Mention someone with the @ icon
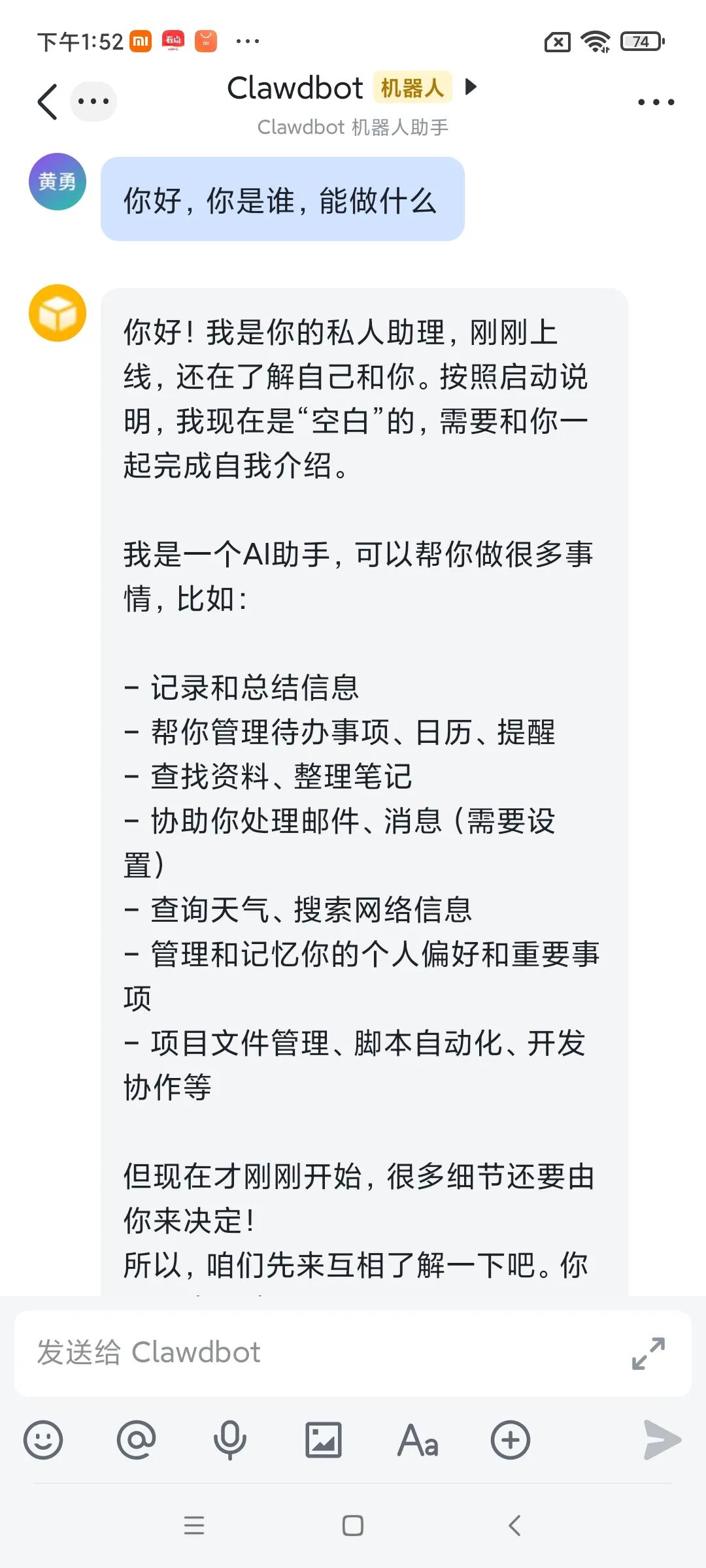The height and width of the screenshot is (1568, 706). tap(136, 1440)
